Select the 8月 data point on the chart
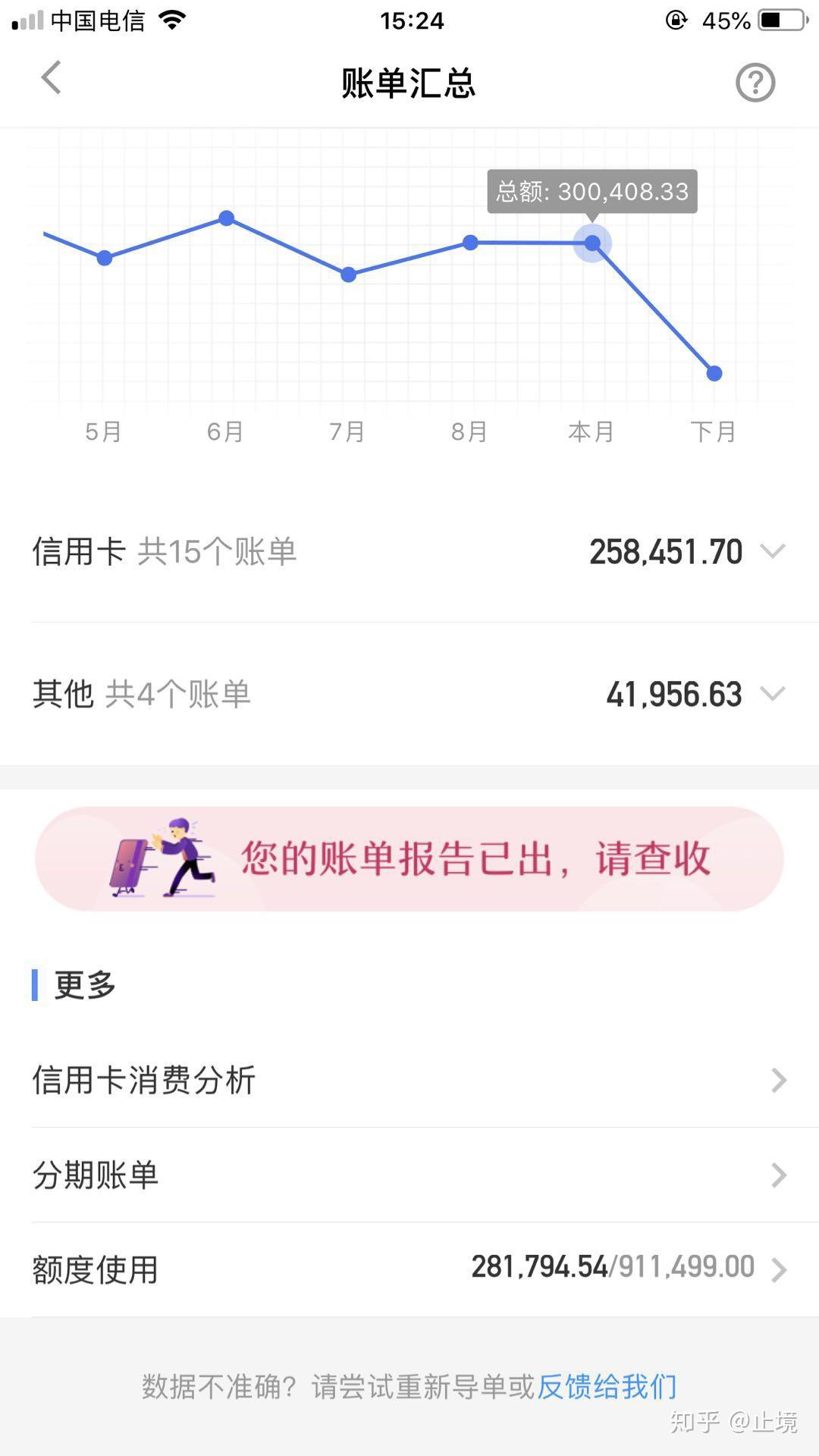 [x=470, y=243]
